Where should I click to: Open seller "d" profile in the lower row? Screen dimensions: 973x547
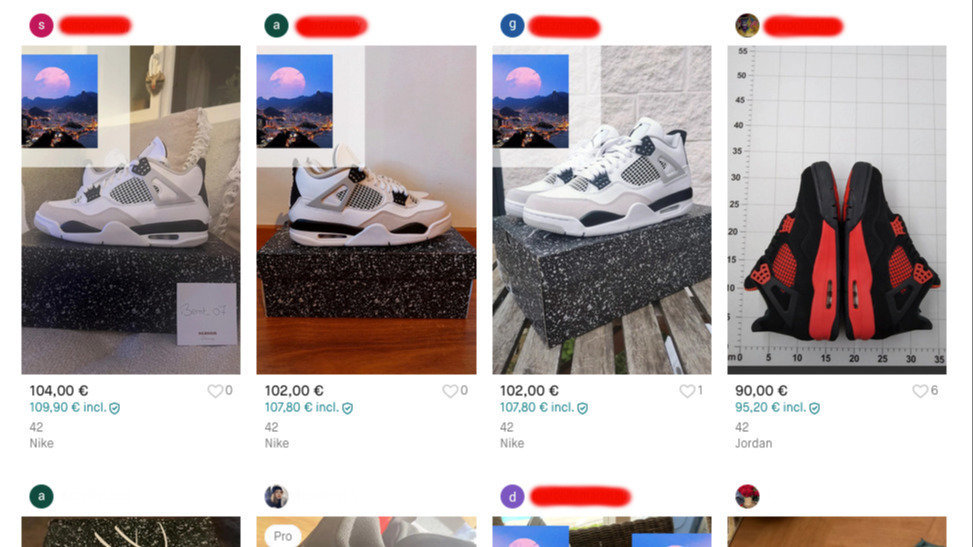[x=512, y=496]
